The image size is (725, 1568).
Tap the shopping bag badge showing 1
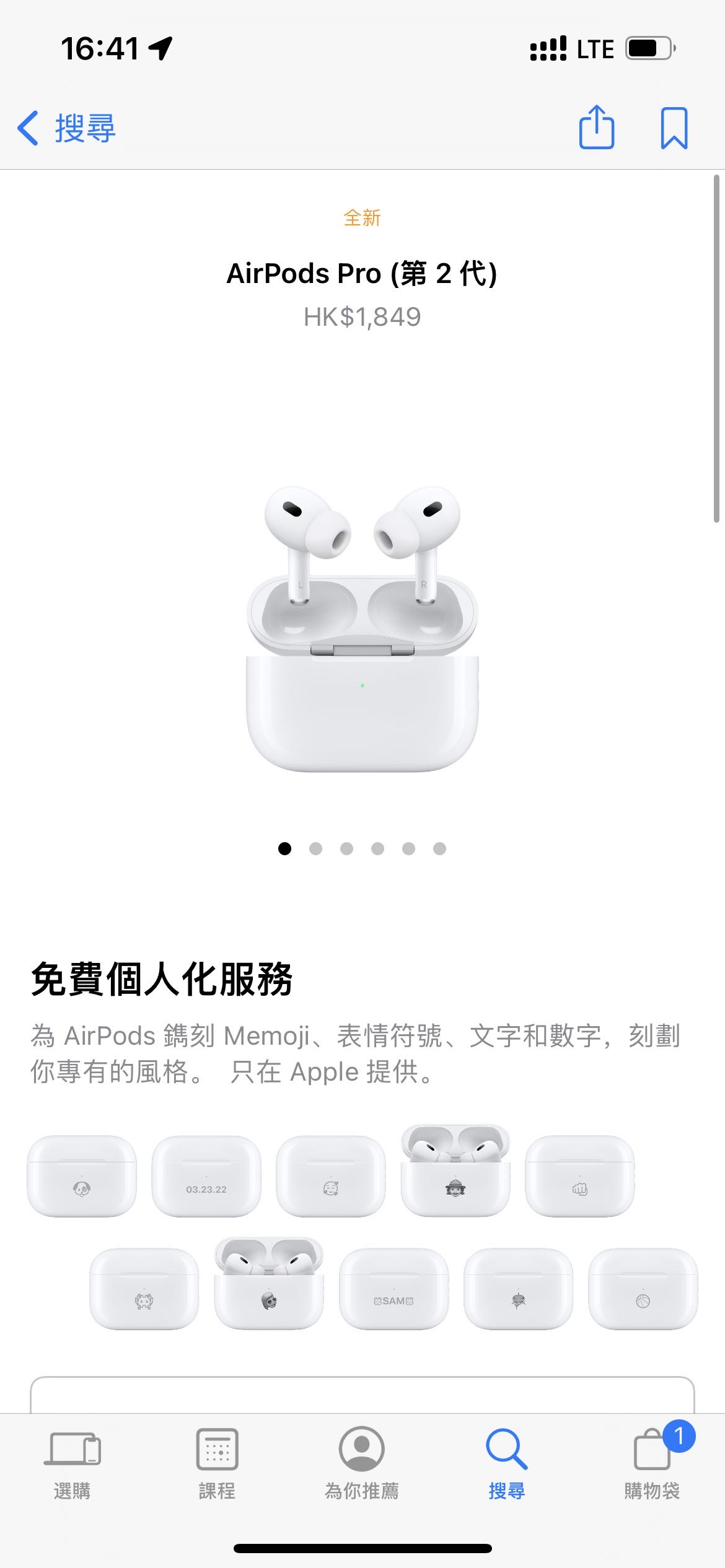pyautogui.click(x=679, y=1437)
